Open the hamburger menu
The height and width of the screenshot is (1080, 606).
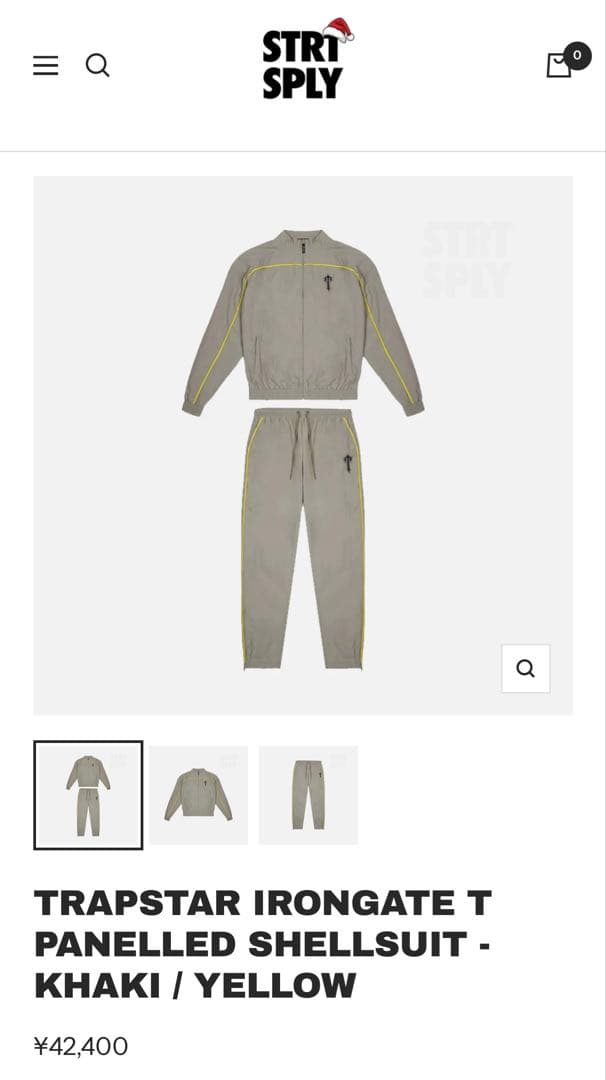coord(46,66)
